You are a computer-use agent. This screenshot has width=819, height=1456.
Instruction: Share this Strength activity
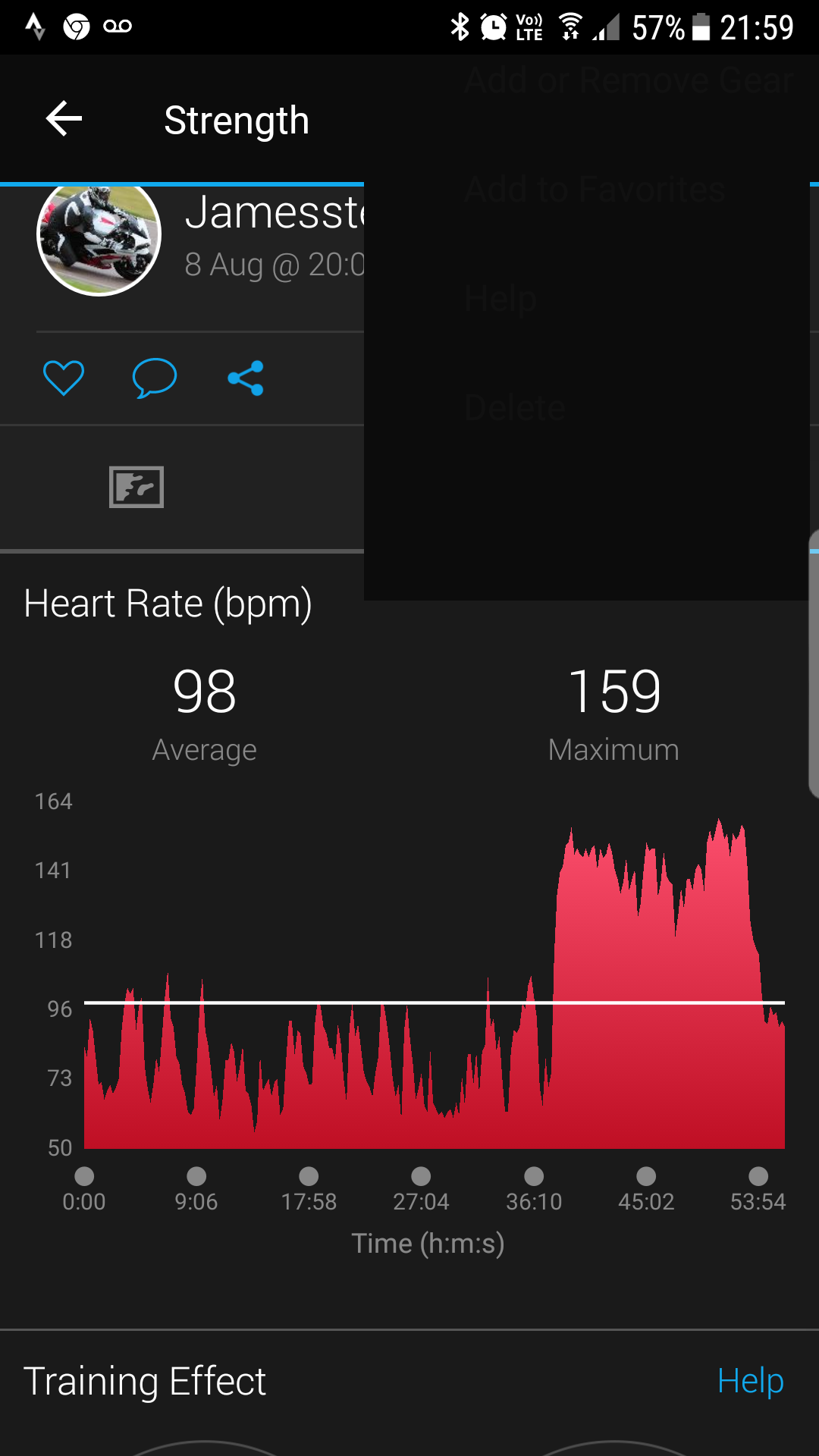(x=246, y=378)
